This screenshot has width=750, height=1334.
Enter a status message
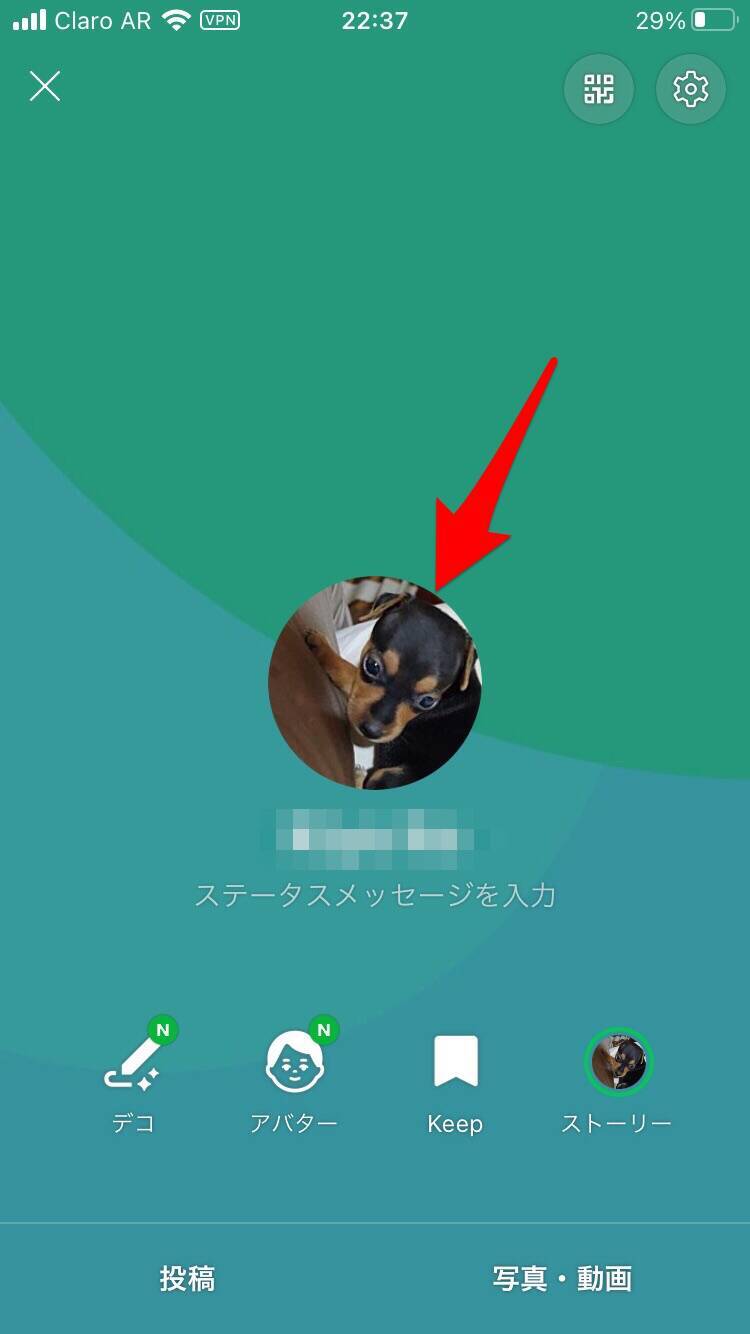pos(375,894)
